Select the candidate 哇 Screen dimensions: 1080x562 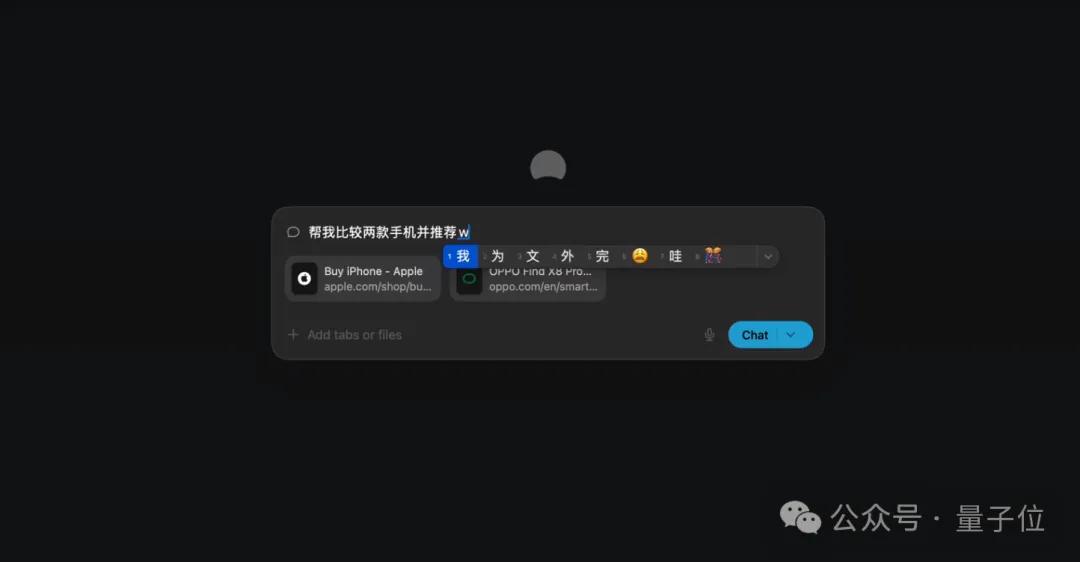675,256
